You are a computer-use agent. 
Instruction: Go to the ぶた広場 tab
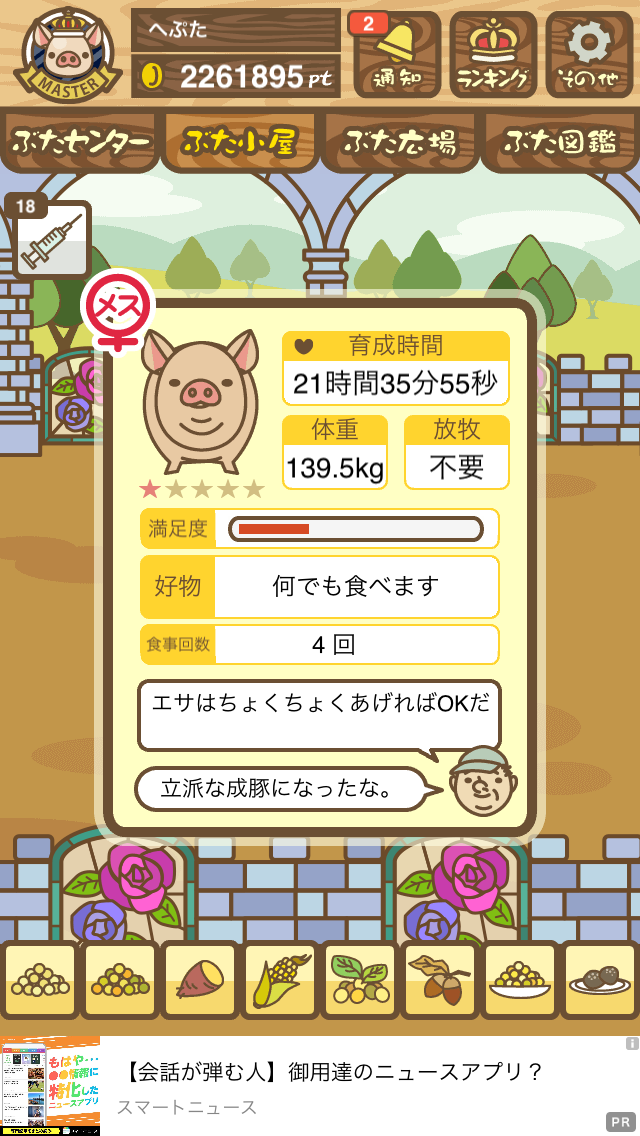point(399,142)
